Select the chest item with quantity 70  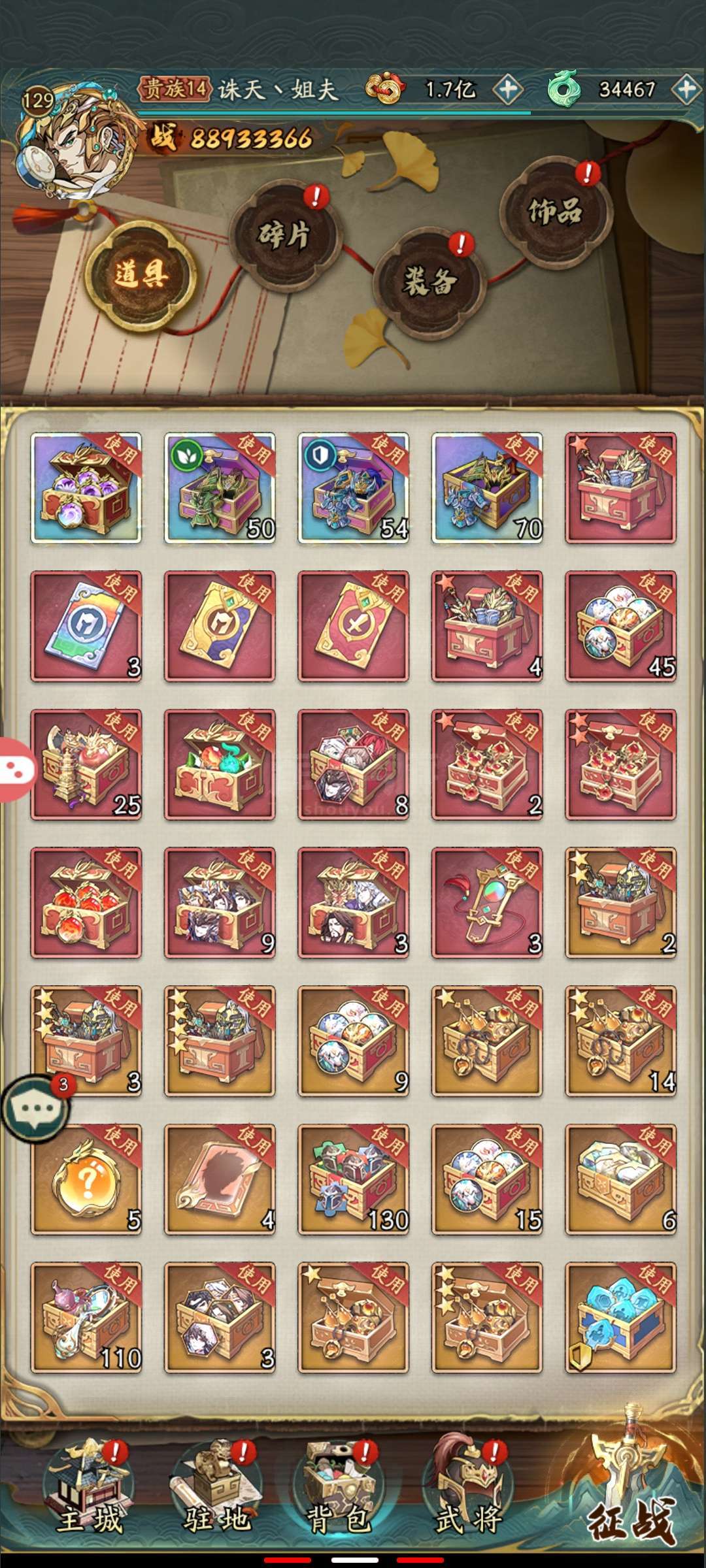[x=487, y=488]
